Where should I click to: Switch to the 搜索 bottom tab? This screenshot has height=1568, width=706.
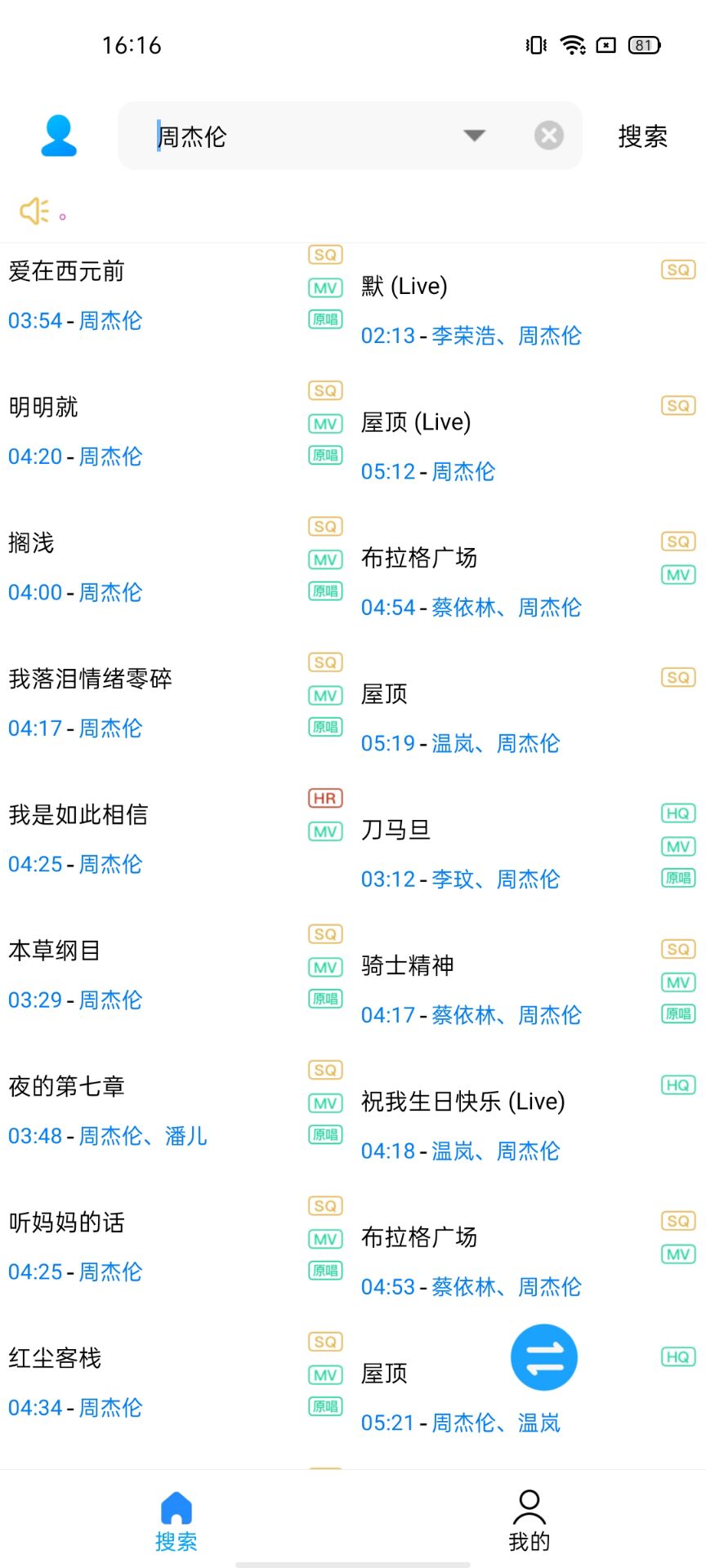tap(176, 1520)
